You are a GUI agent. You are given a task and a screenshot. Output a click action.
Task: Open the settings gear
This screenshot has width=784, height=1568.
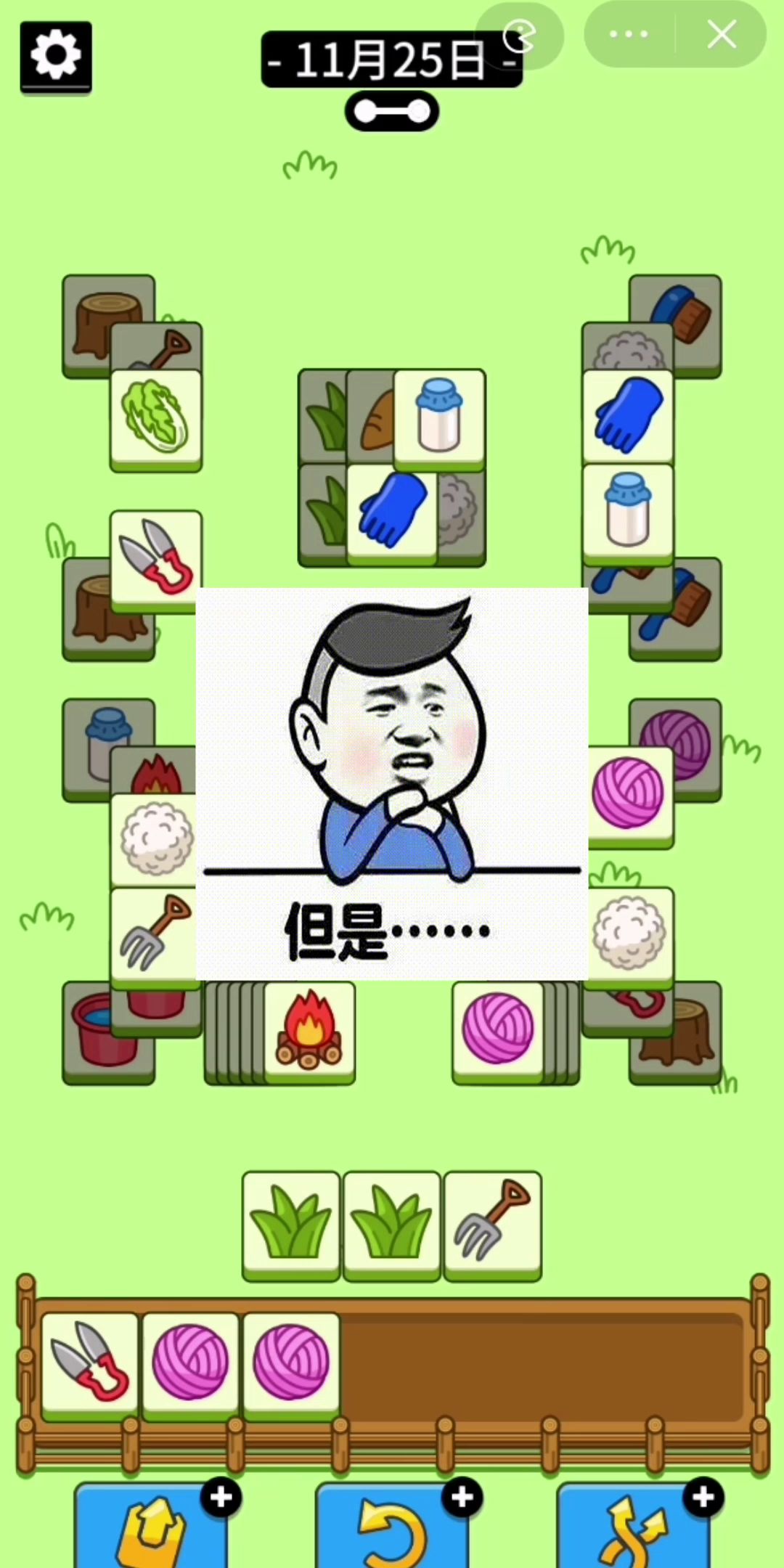pos(56,56)
